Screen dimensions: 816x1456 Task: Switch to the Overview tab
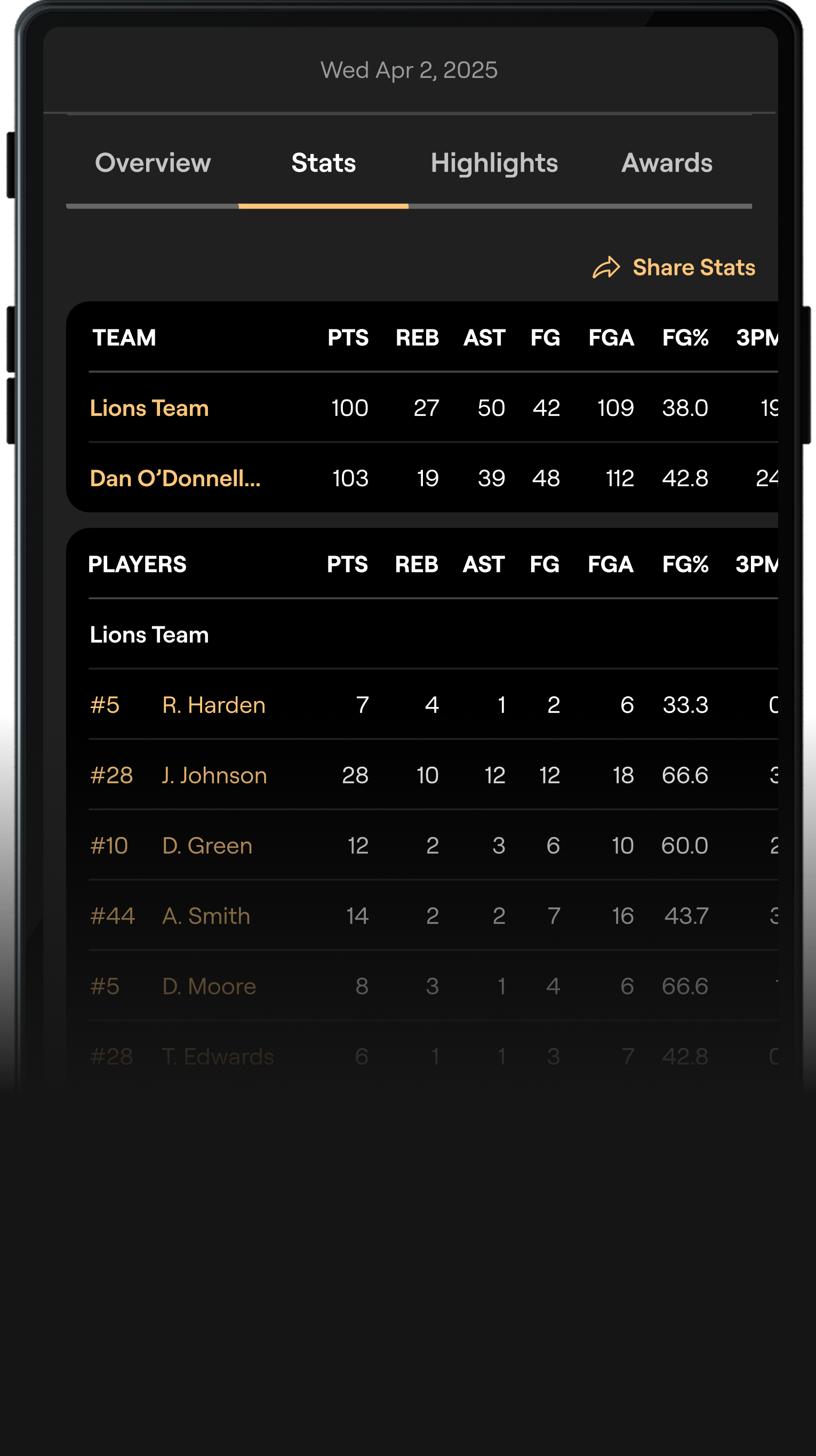153,163
